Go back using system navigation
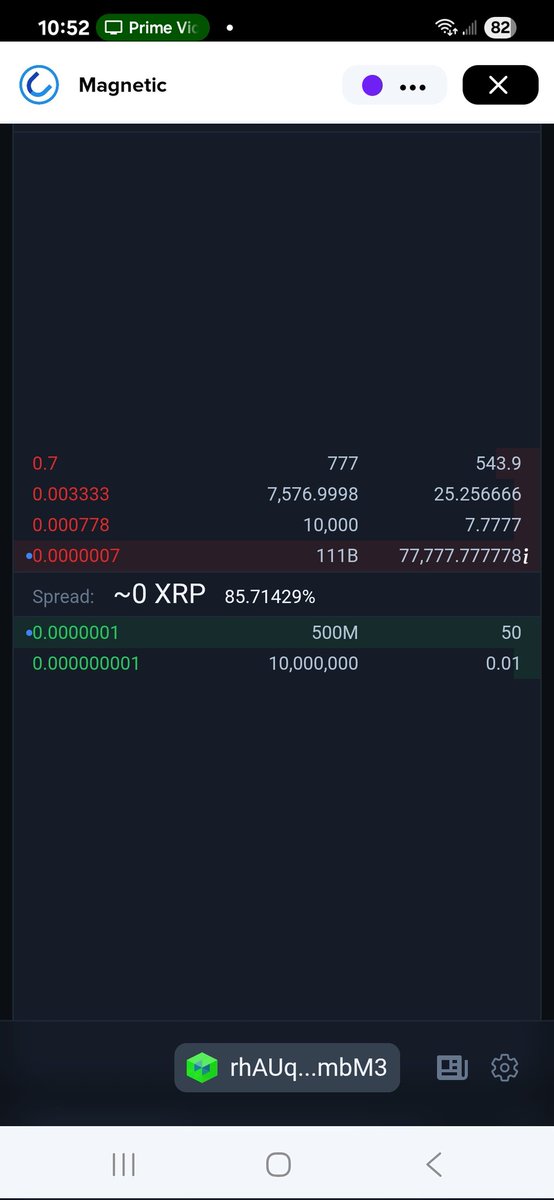 [433, 1164]
